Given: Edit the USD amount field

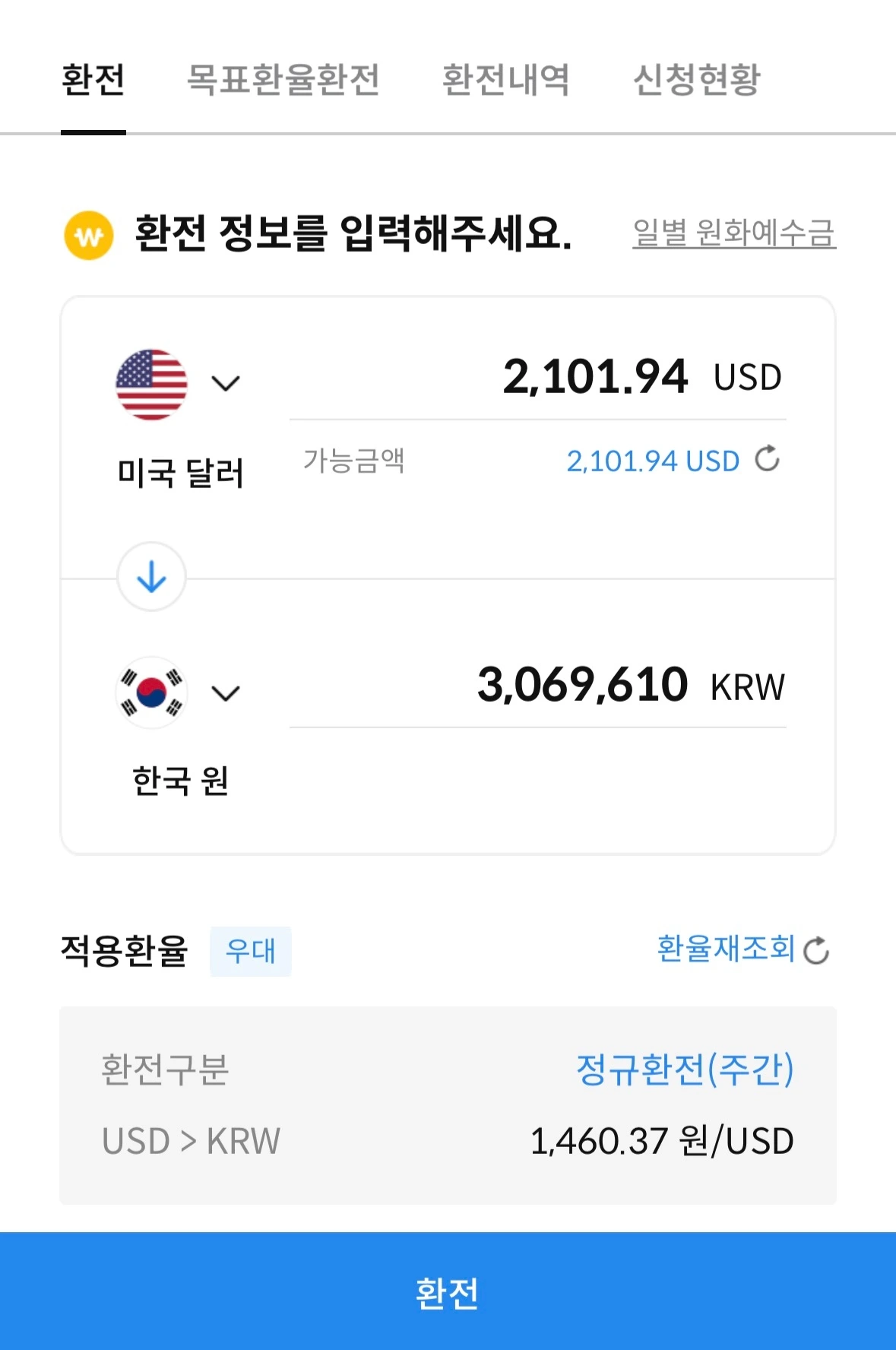Looking at the screenshot, I should [537, 378].
